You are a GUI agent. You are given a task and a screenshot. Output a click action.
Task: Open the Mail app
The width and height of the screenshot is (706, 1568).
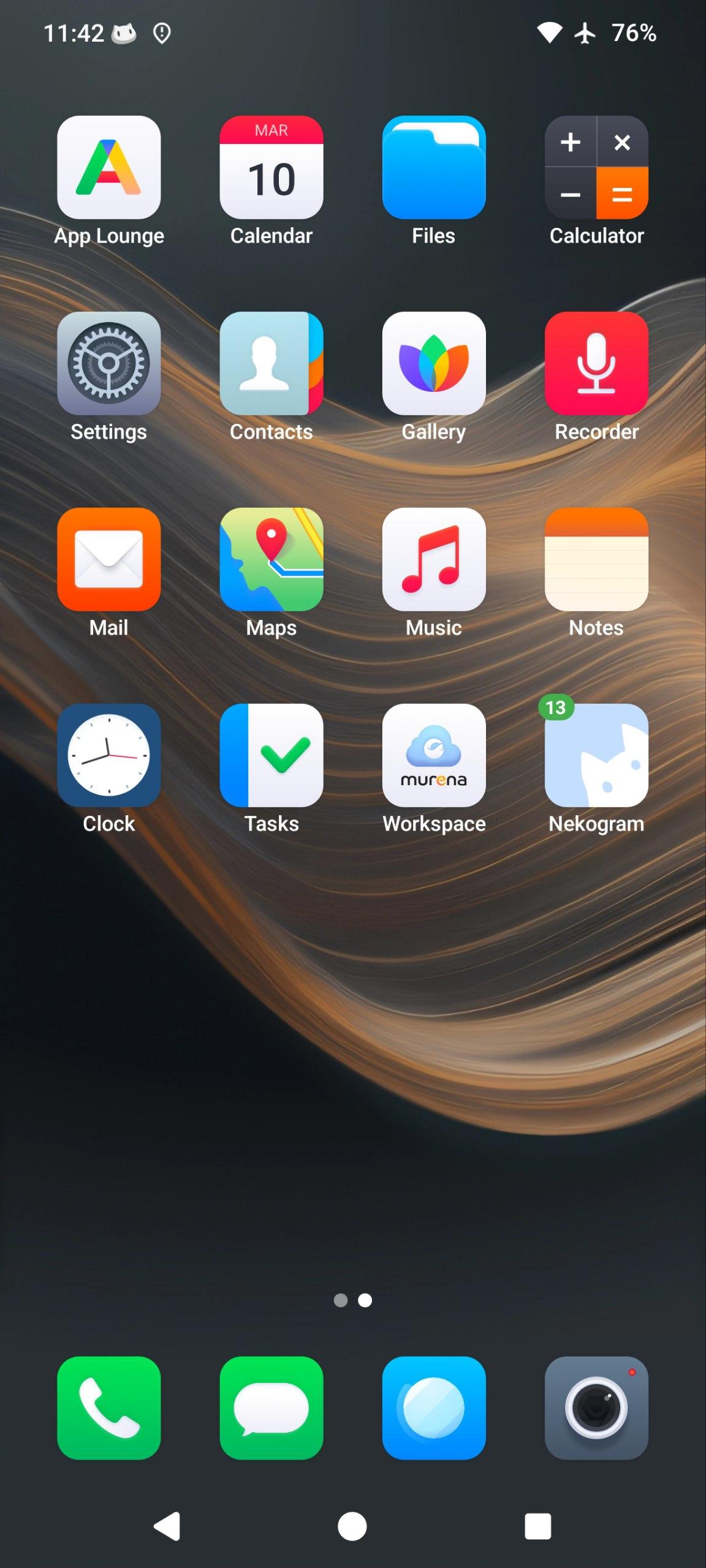click(x=109, y=559)
